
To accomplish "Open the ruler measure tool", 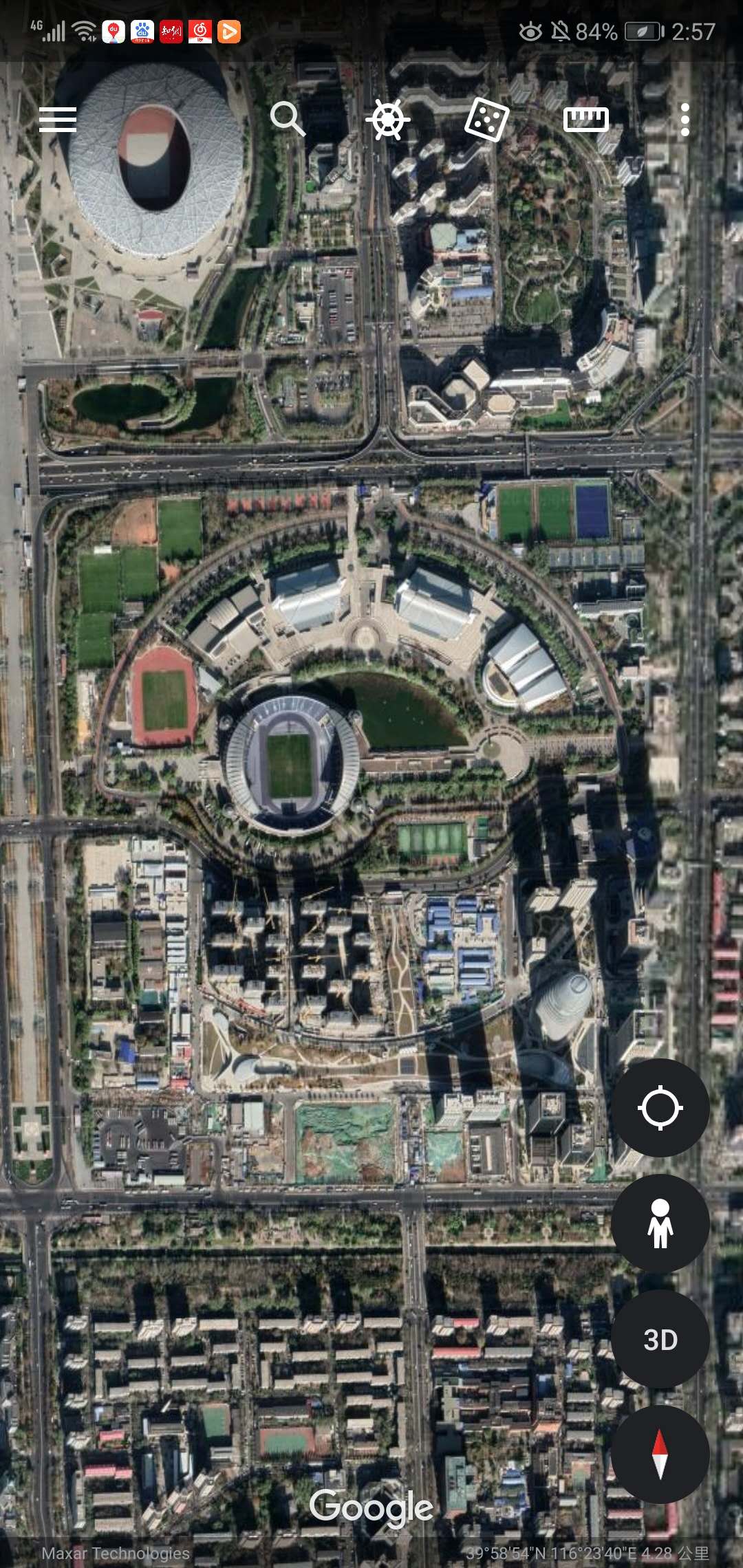I will [x=585, y=120].
